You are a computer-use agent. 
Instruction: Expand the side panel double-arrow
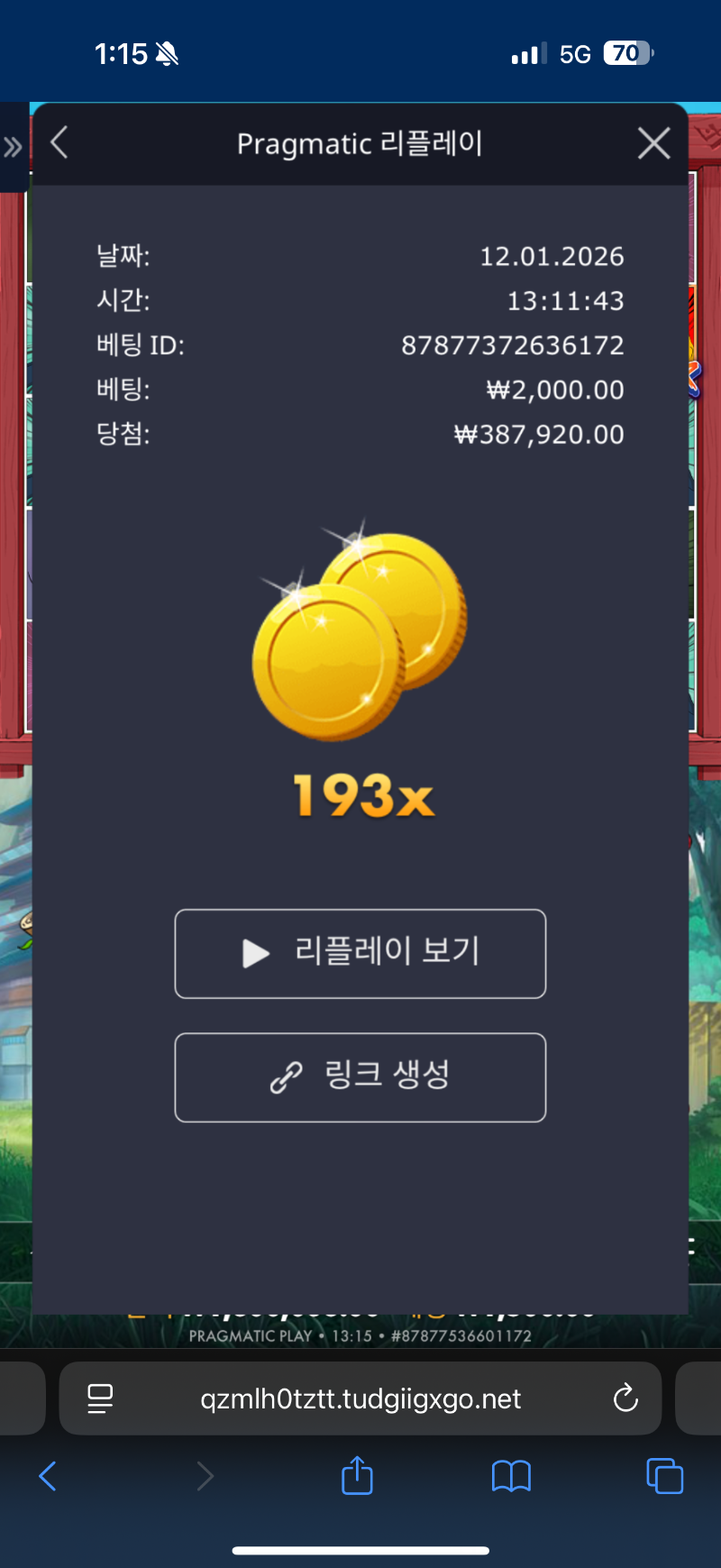[13, 147]
